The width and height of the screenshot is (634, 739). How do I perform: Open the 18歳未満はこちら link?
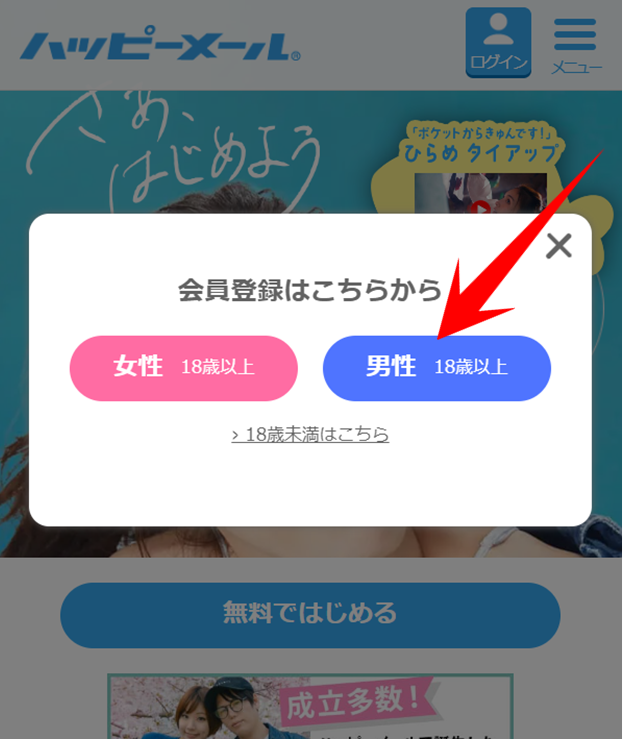(x=310, y=434)
